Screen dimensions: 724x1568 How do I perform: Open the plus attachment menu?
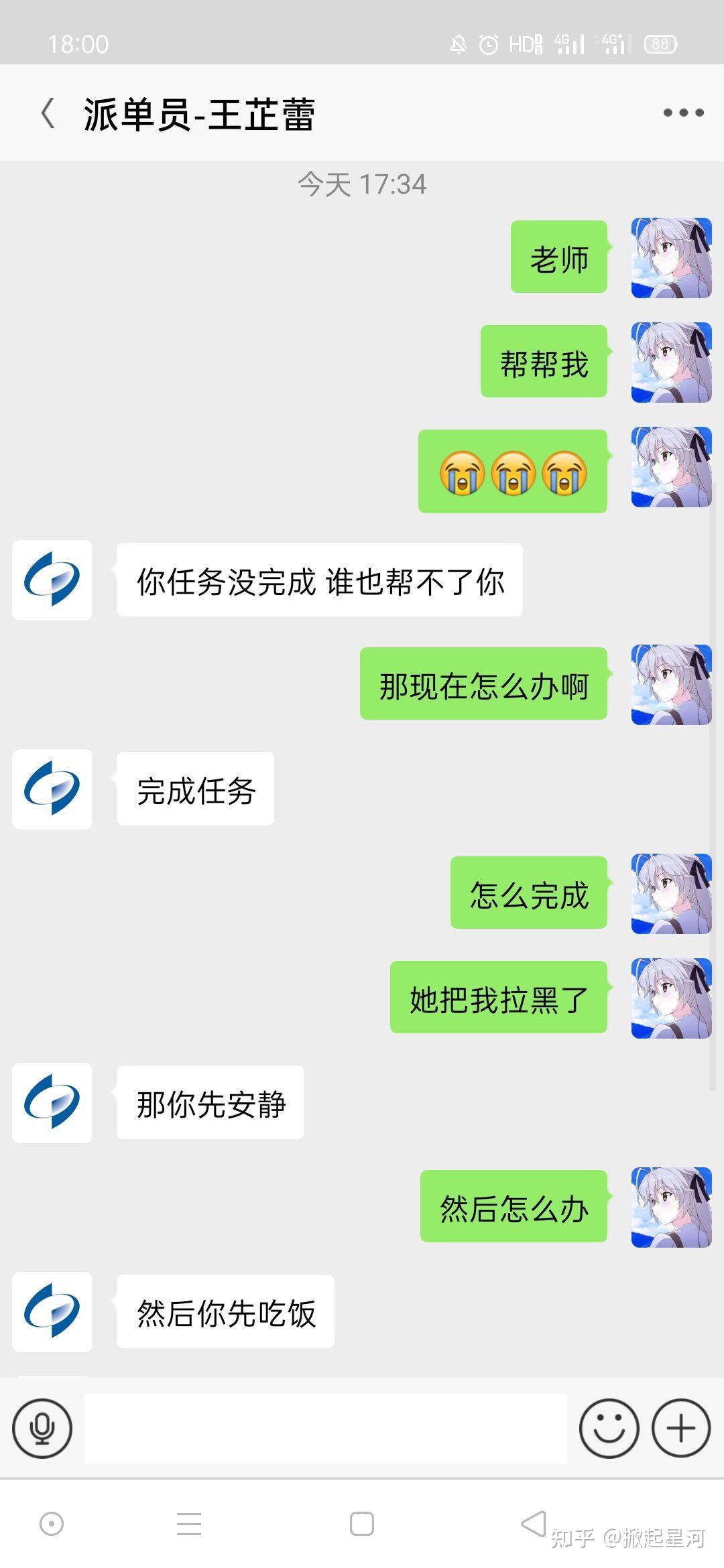(681, 1428)
